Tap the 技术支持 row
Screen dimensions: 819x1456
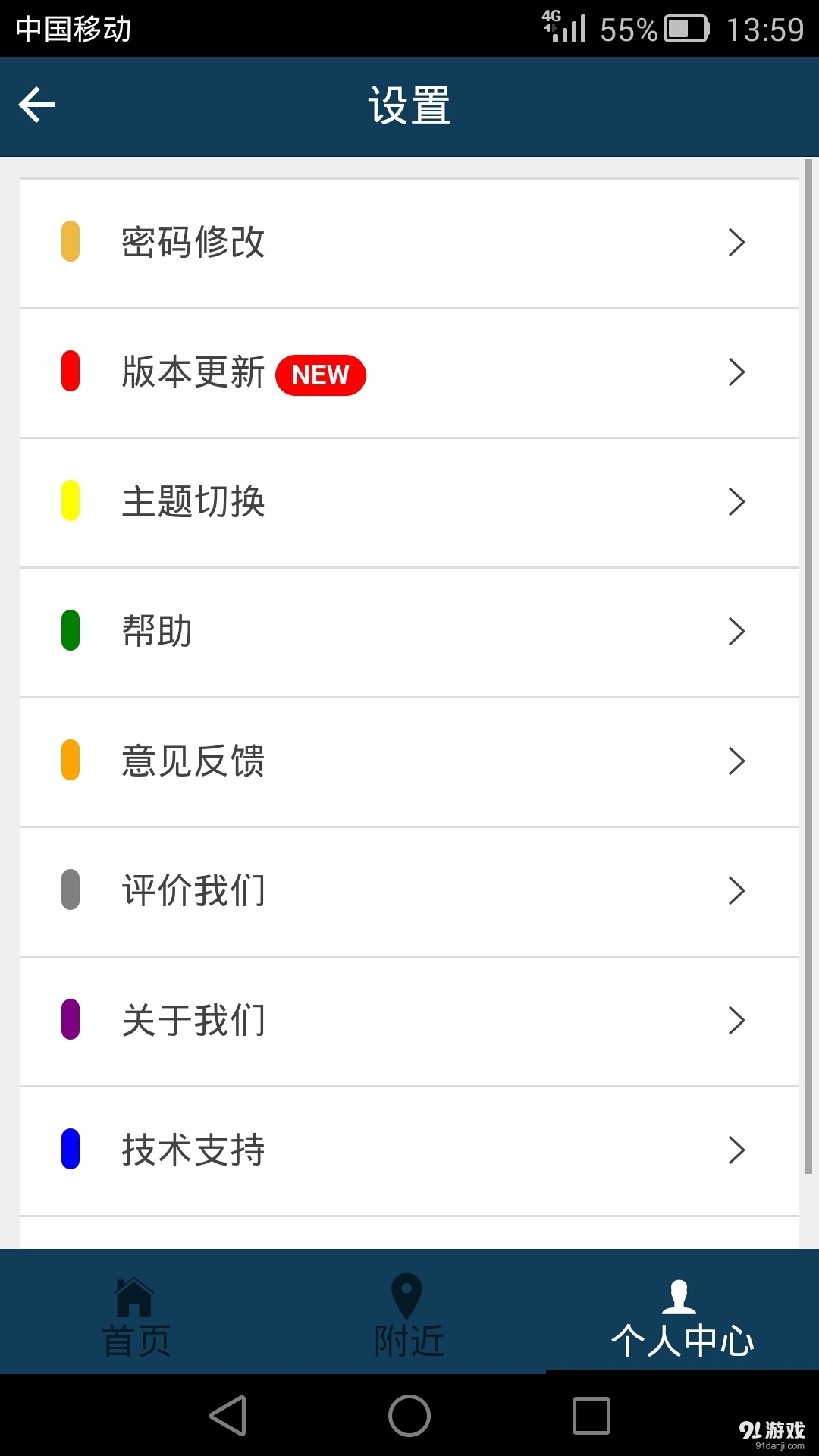(x=409, y=1150)
